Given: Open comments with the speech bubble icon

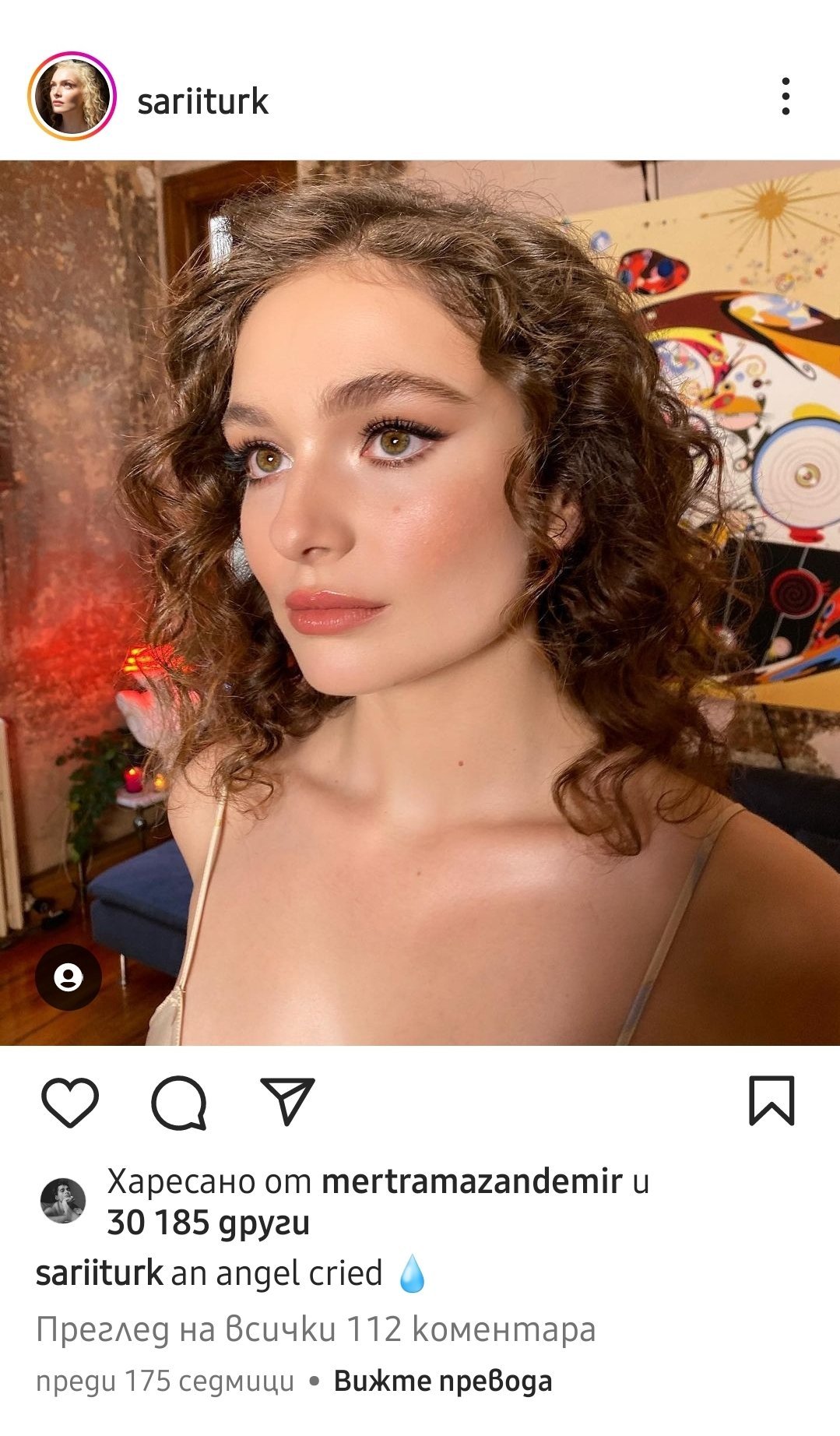Looking at the screenshot, I should coord(179,1103).
